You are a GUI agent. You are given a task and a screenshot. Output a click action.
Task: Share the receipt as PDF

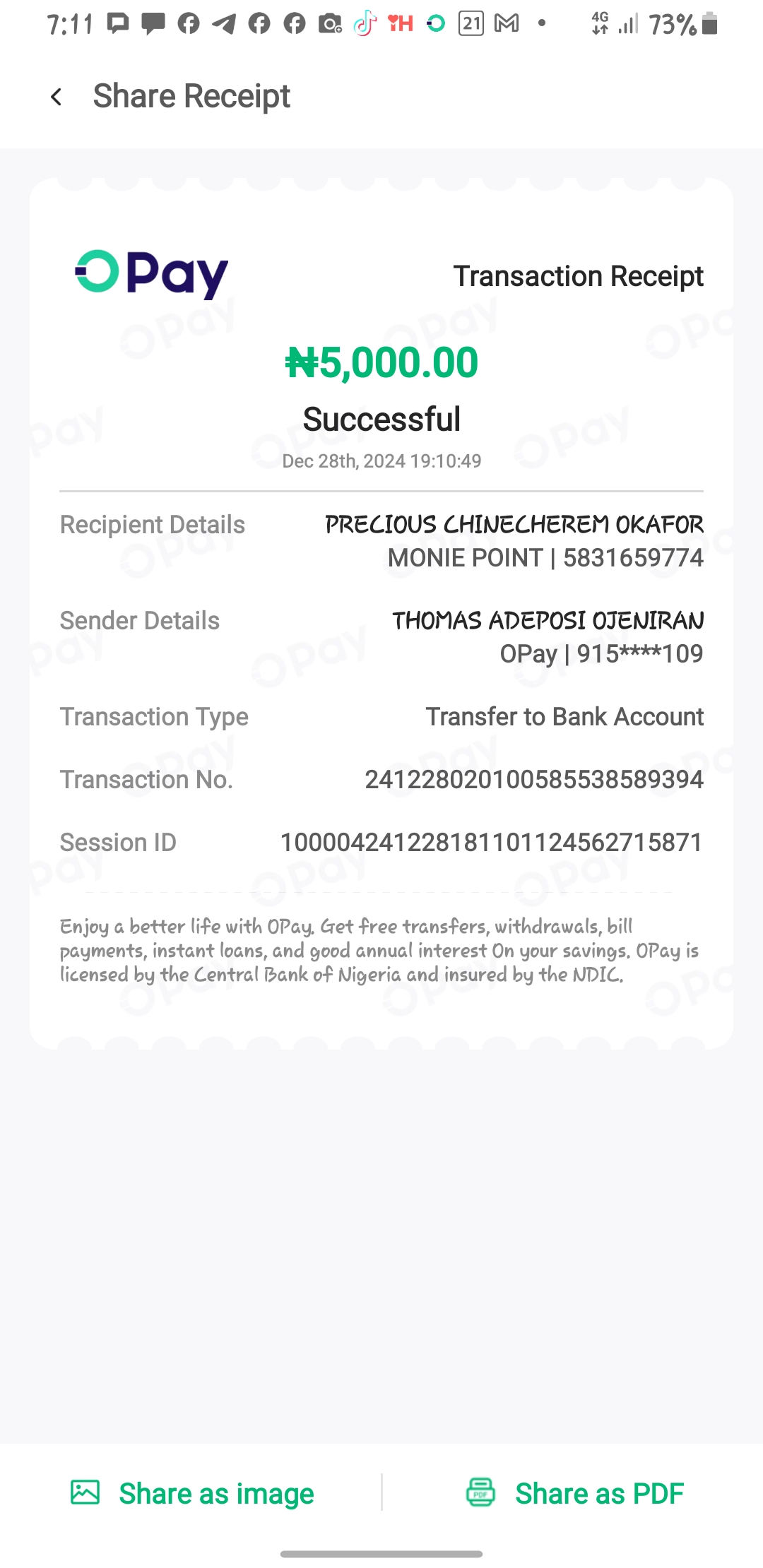[x=575, y=1493]
